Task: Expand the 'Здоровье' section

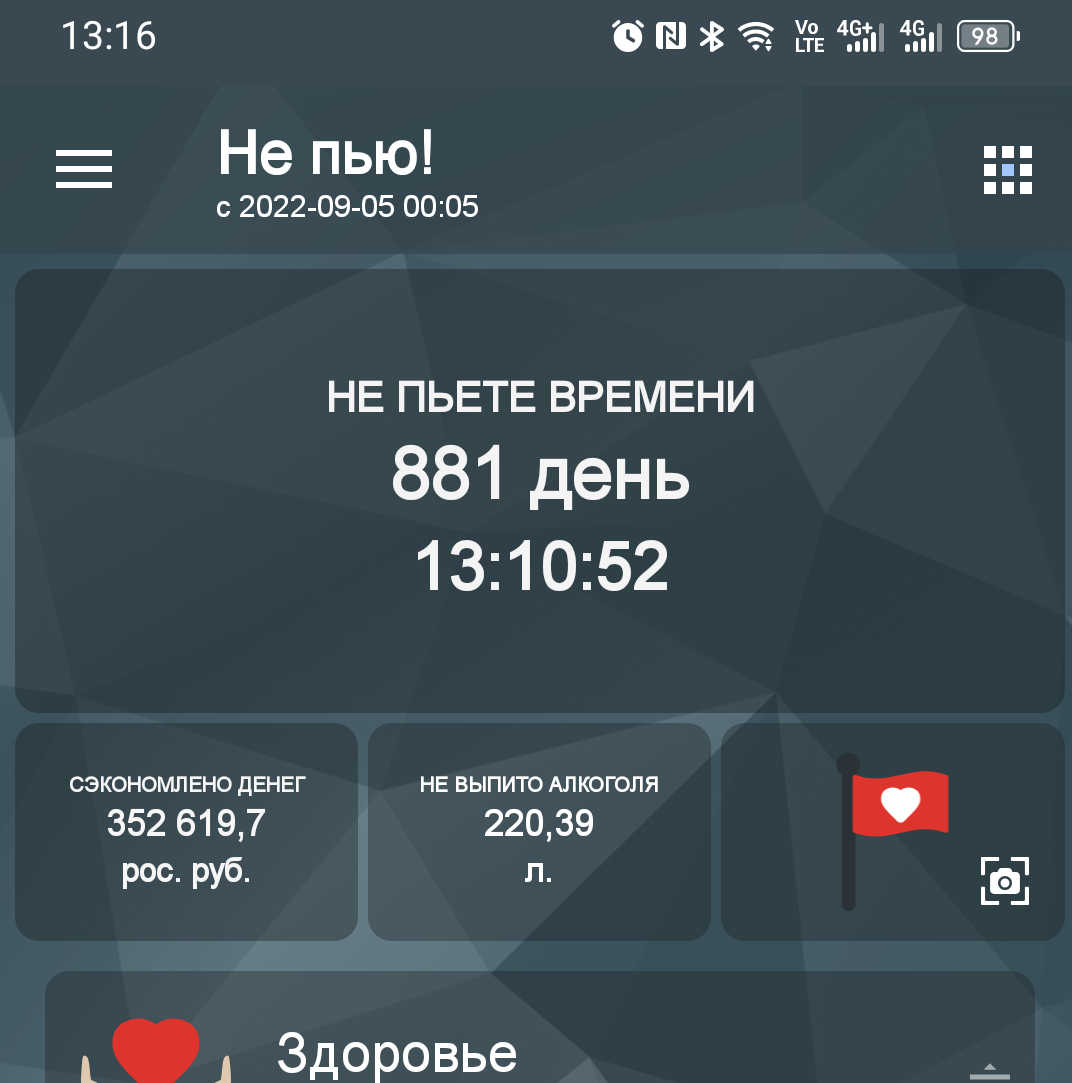Action: click(x=988, y=1068)
